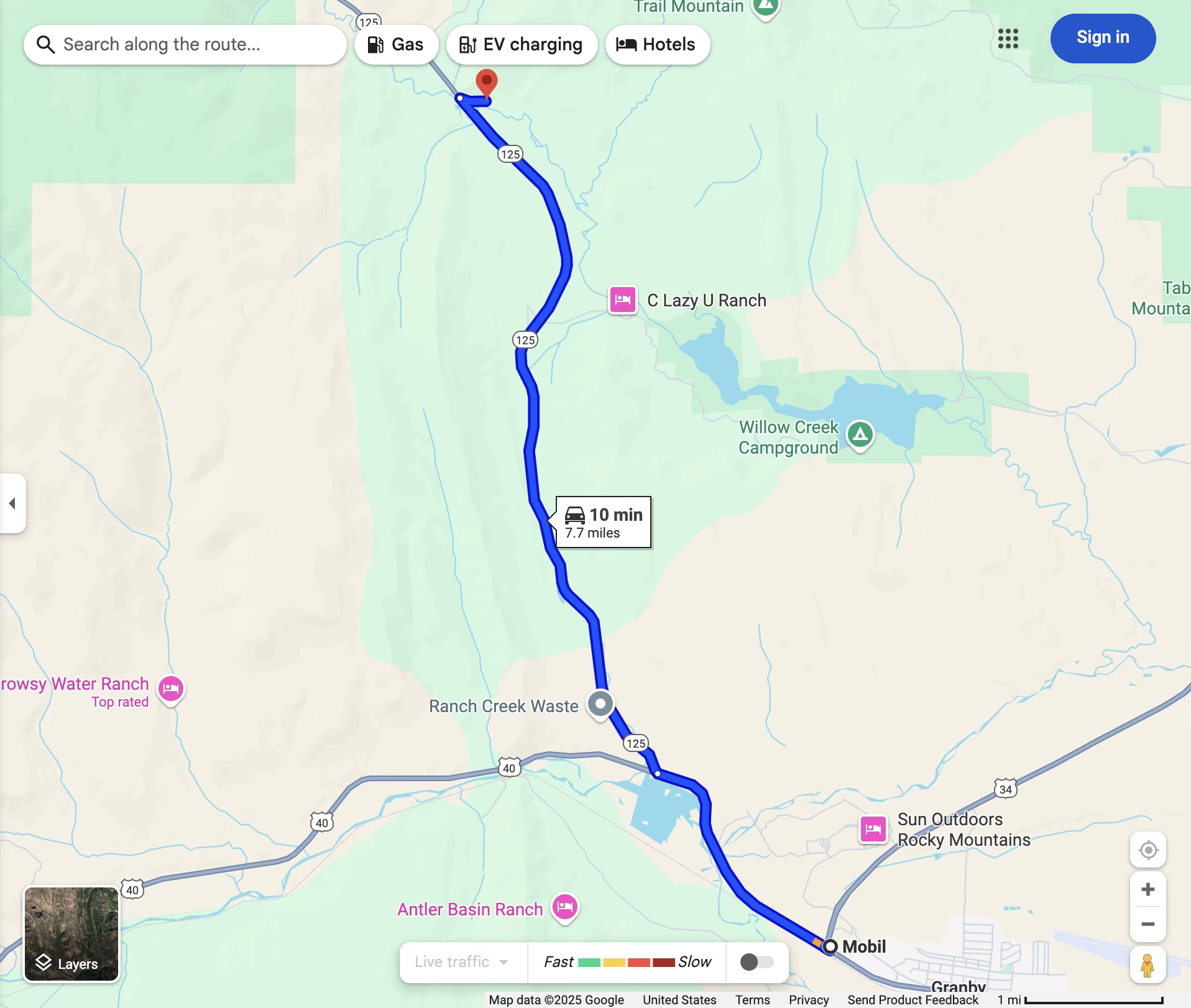
Task: Open the Layers map view switcher
Action: click(71, 934)
